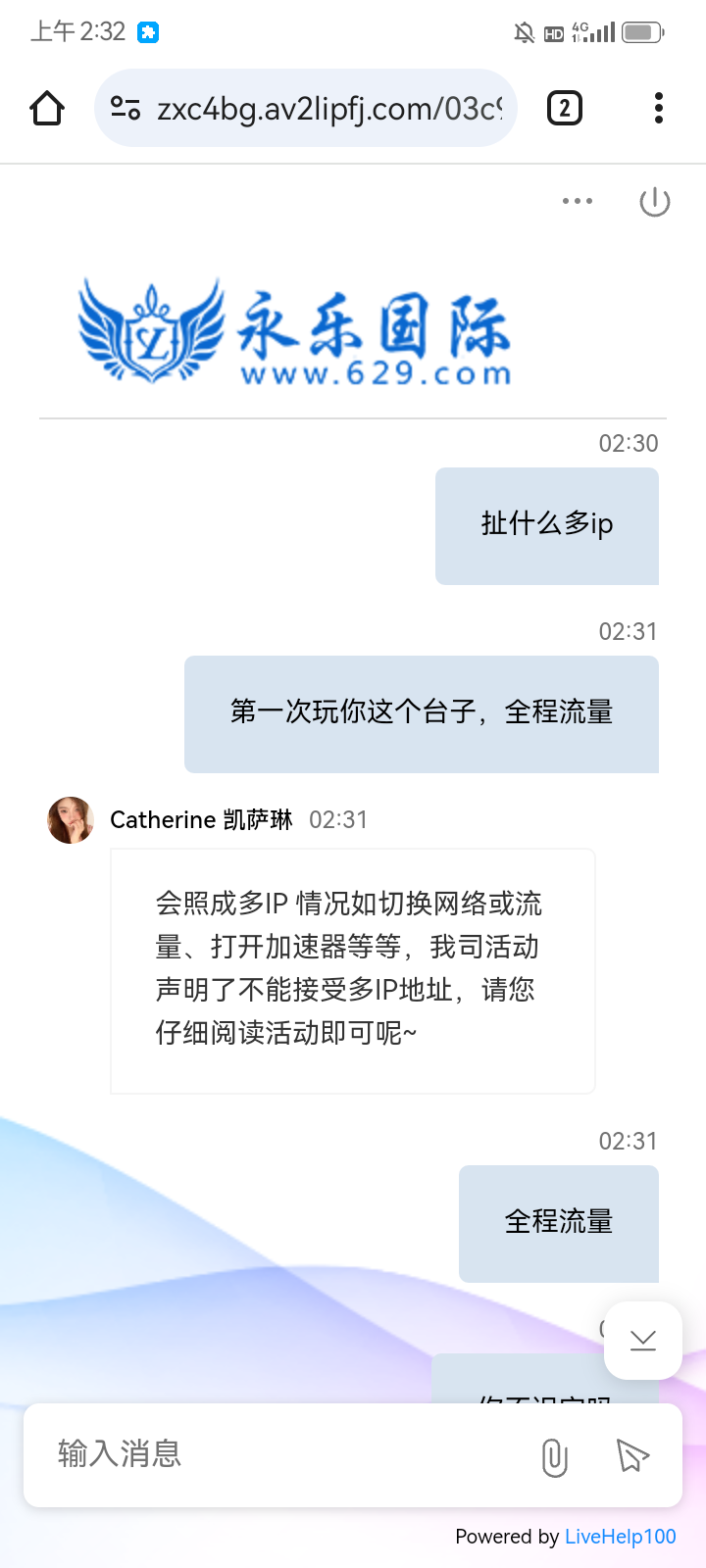Tap the blue puzzle icon in the status bar

149,32
